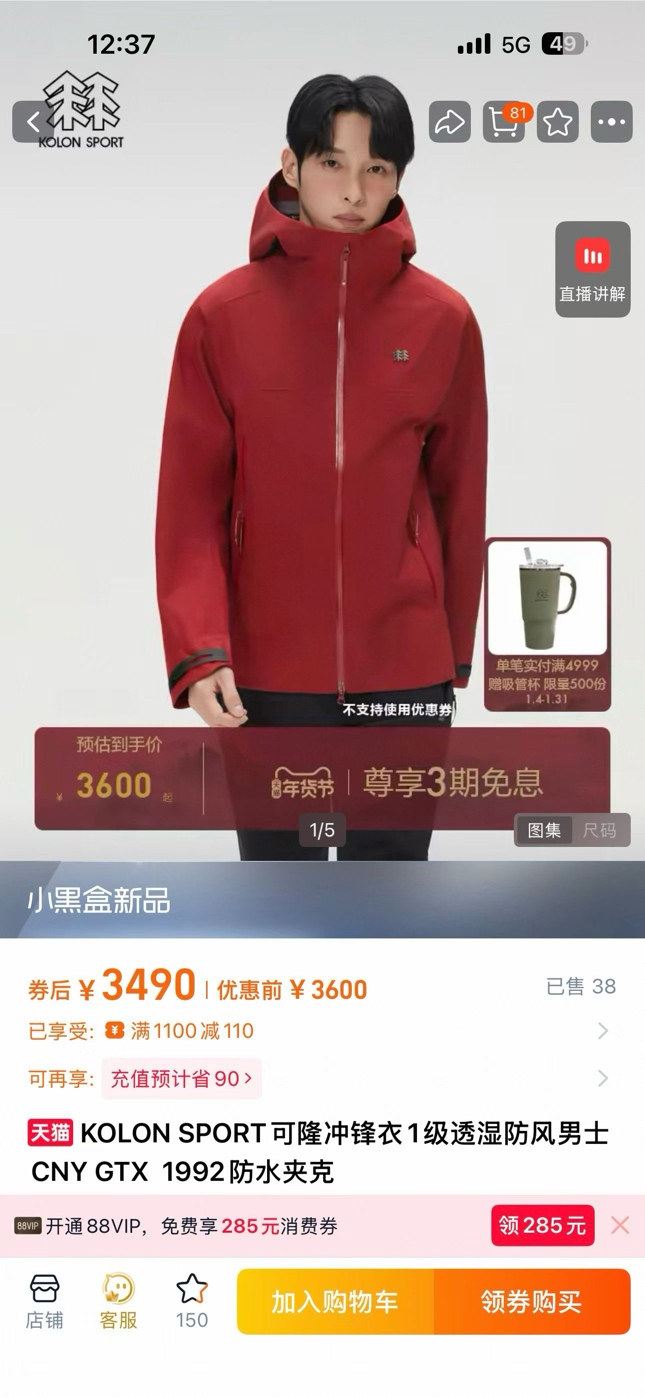The height and width of the screenshot is (1398, 645).
Task: Go back using the arrow icon
Action: point(33,122)
